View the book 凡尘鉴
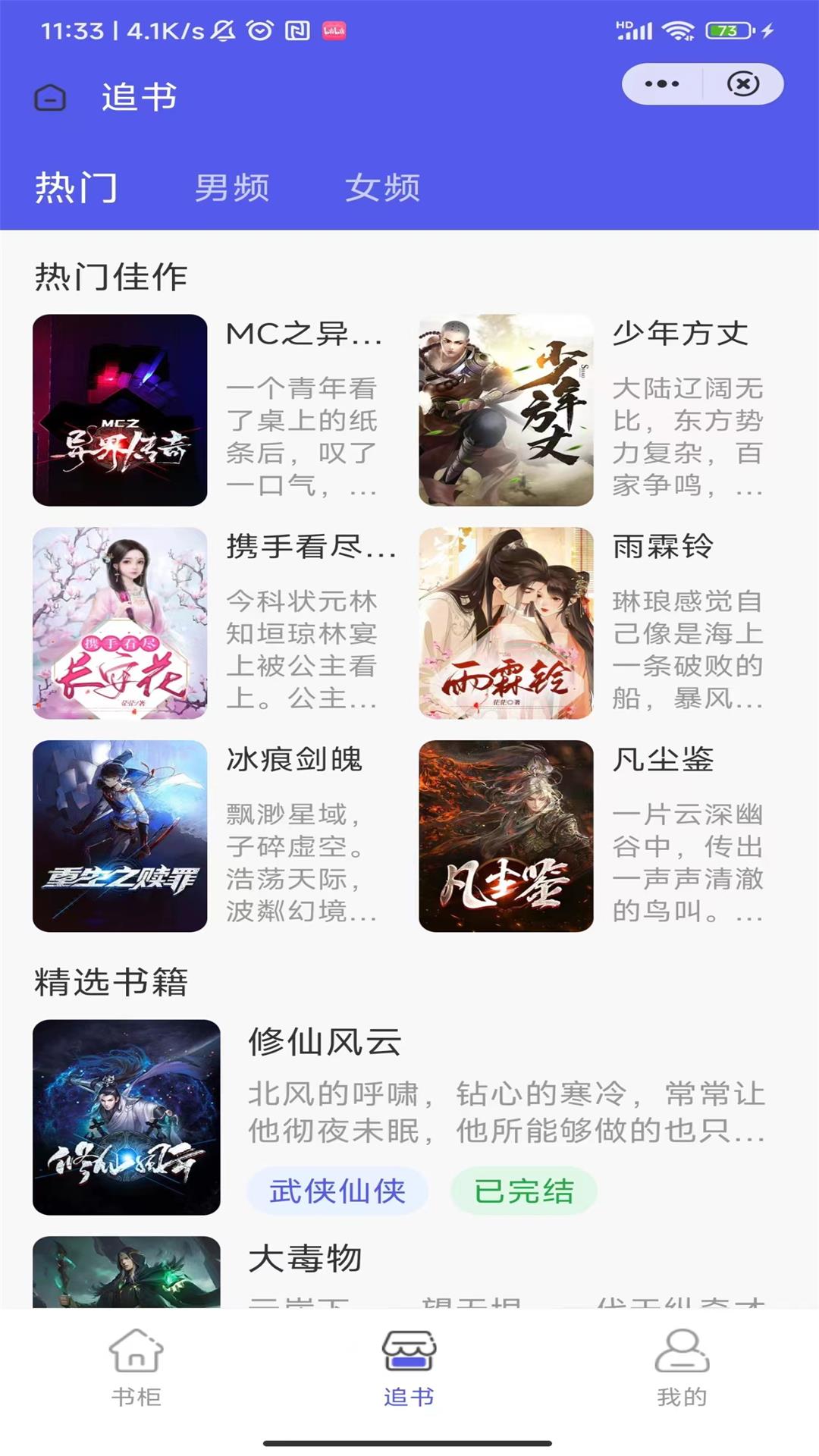 coord(506,836)
